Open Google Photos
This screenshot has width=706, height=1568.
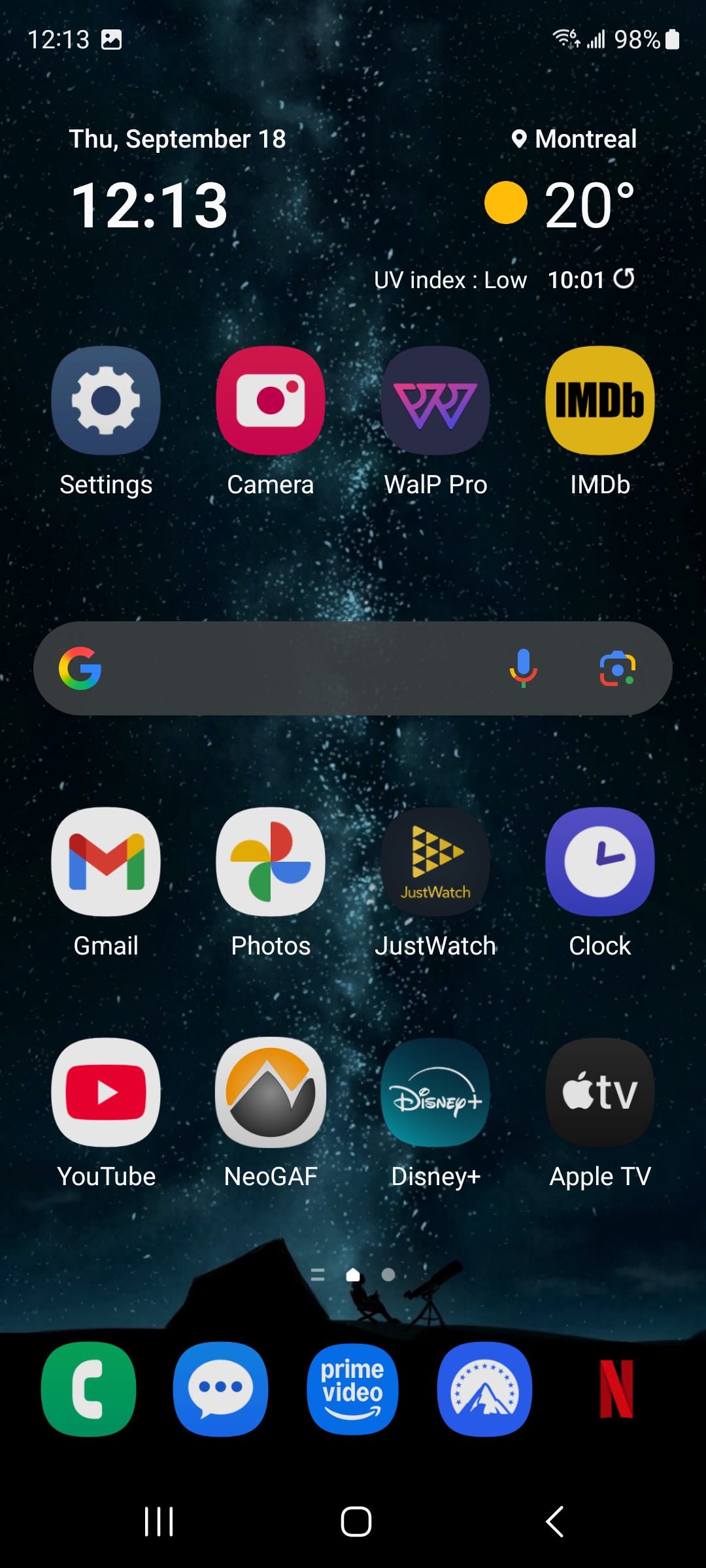click(x=271, y=862)
